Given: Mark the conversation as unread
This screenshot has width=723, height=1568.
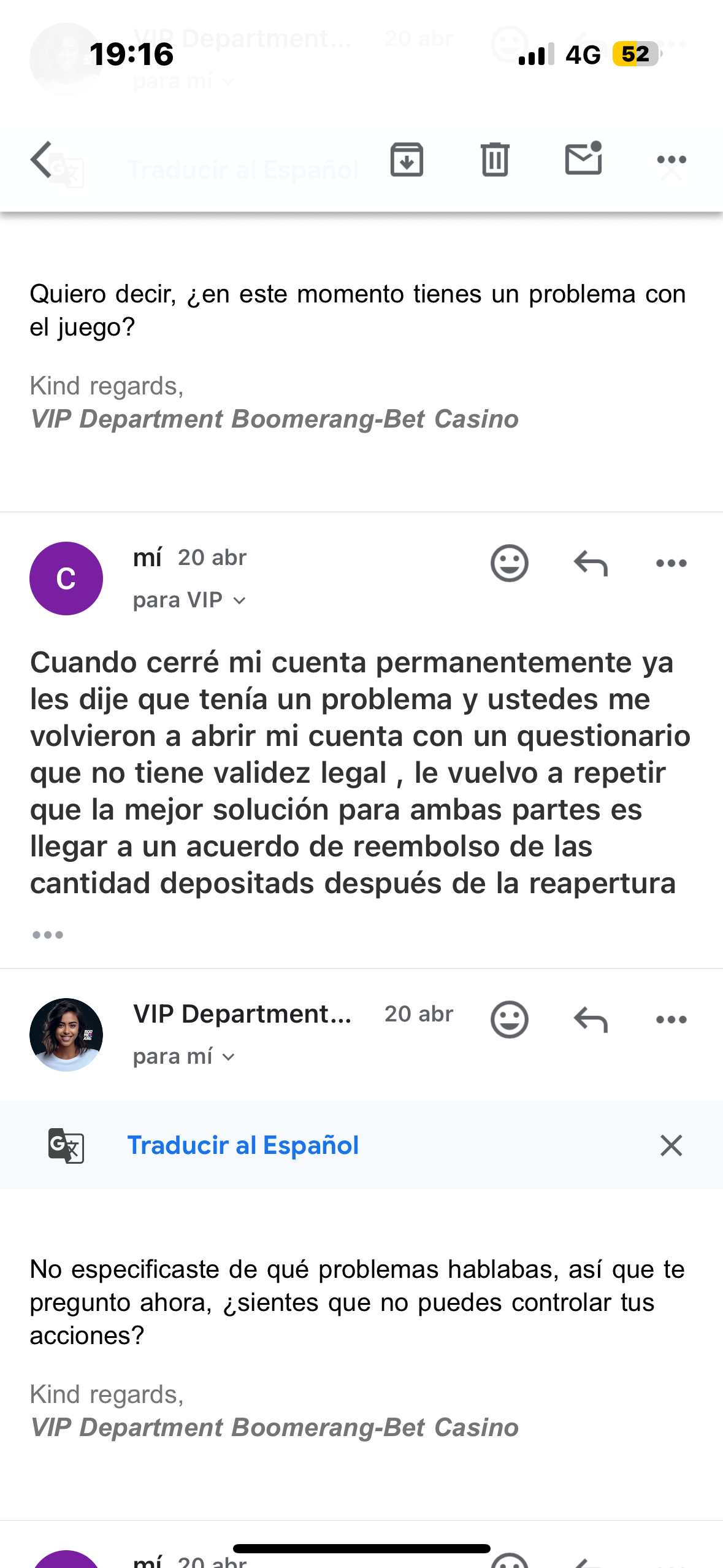Looking at the screenshot, I should tap(583, 159).
